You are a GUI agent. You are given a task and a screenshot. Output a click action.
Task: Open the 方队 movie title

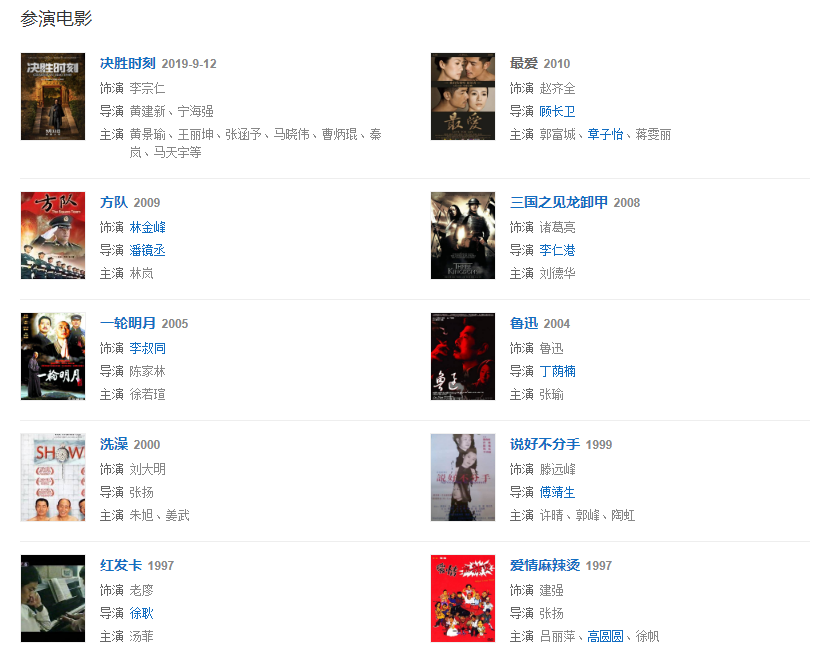coord(114,203)
